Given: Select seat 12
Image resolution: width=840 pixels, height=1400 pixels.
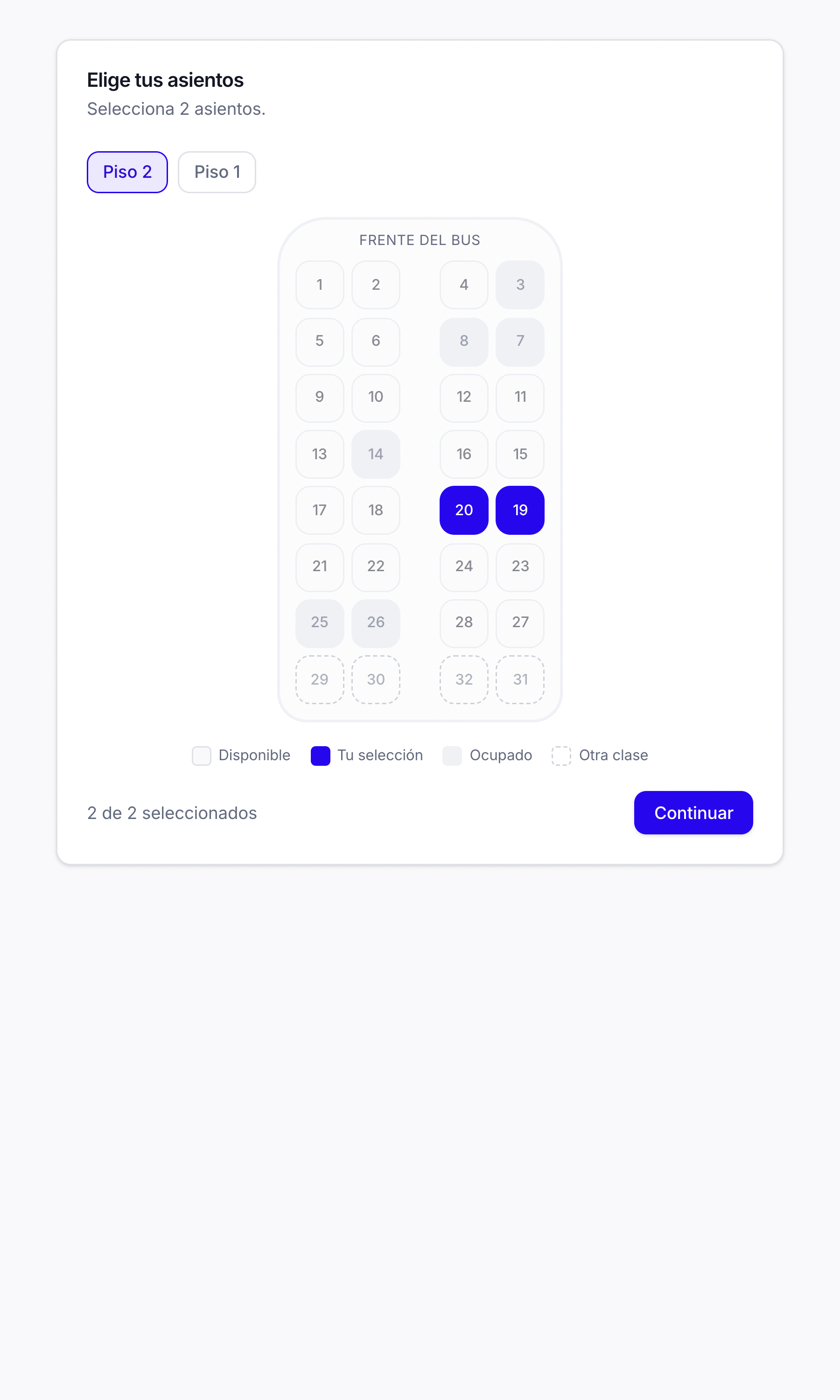Looking at the screenshot, I should (463, 398).
